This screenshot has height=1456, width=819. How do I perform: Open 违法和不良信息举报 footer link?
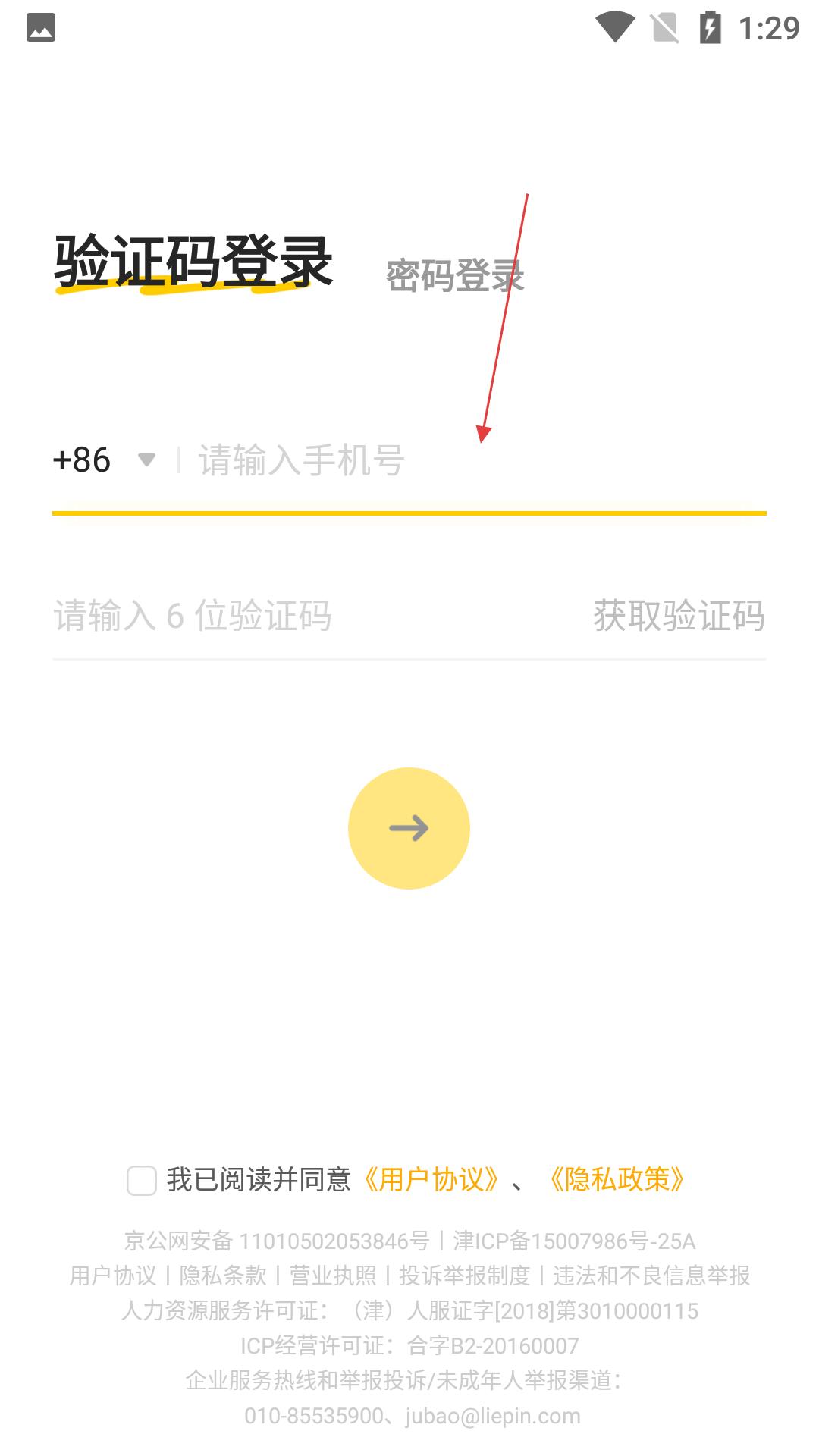click(651, 1276)
